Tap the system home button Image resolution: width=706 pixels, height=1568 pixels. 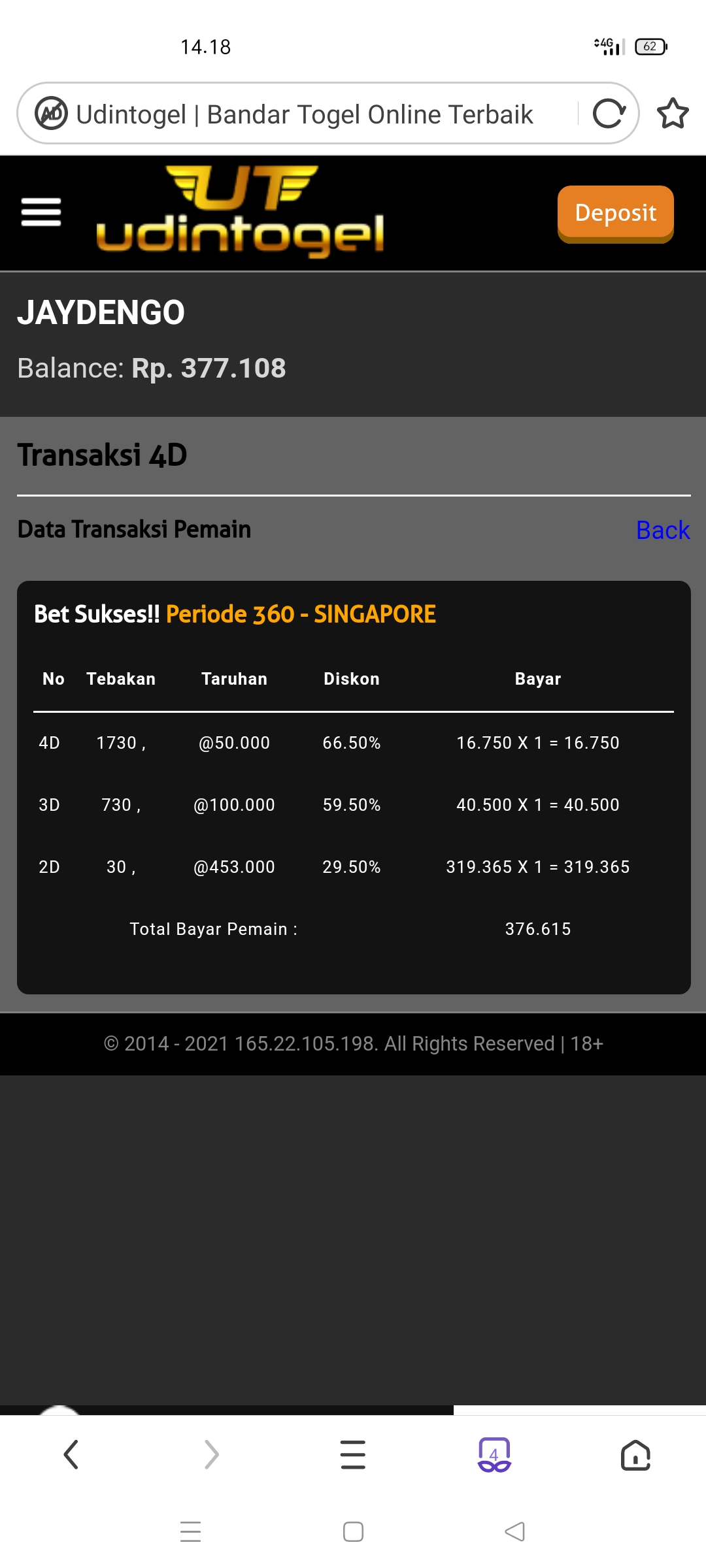tap(353, 1531)
